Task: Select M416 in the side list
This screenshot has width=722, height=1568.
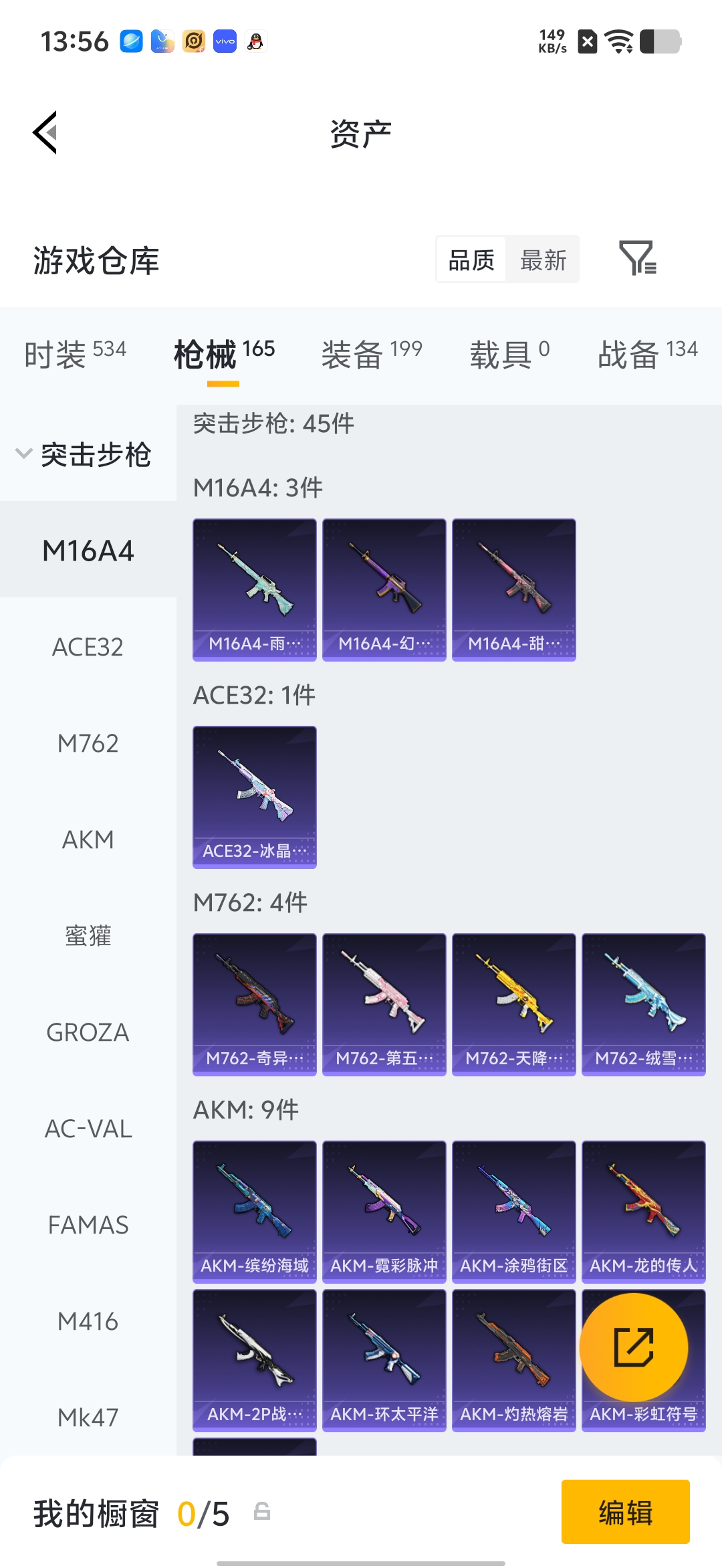Action: coord(88,1321)
